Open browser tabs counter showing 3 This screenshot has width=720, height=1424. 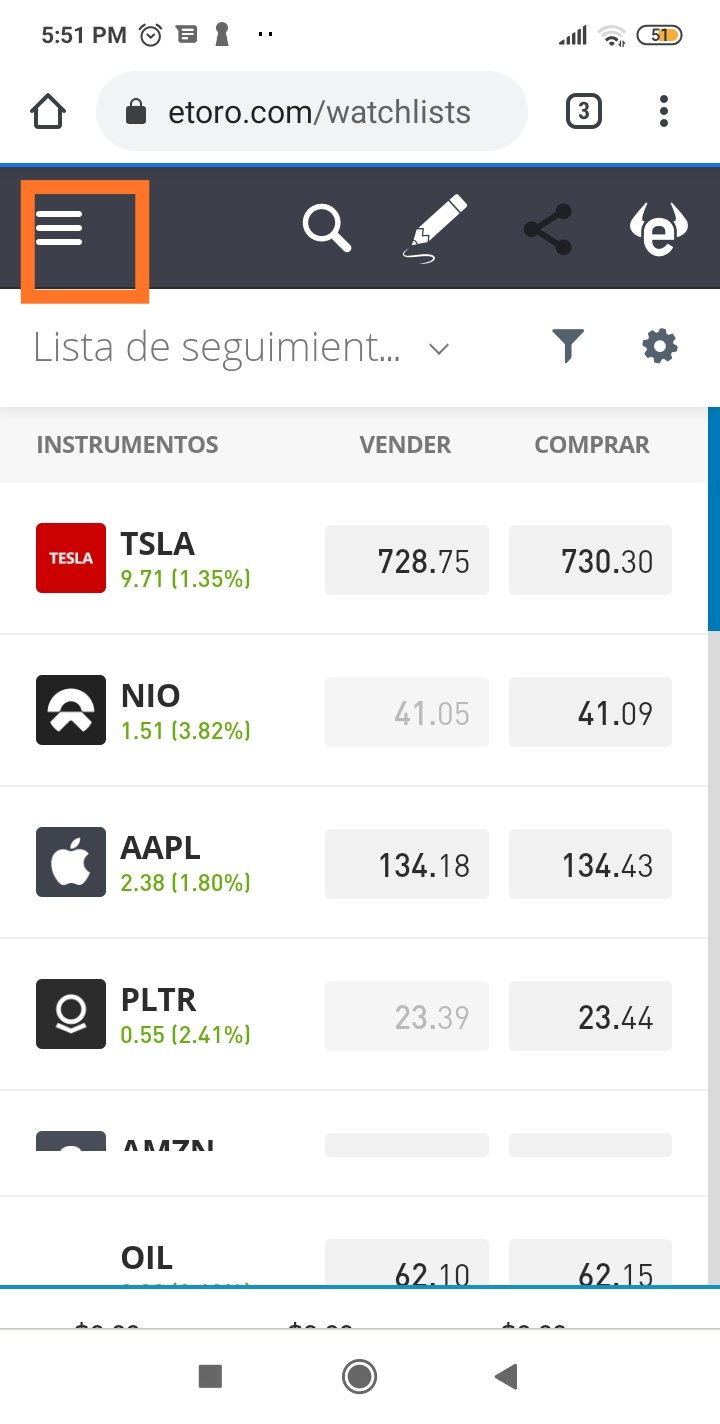pyautogui.click(x=584, y=111)
